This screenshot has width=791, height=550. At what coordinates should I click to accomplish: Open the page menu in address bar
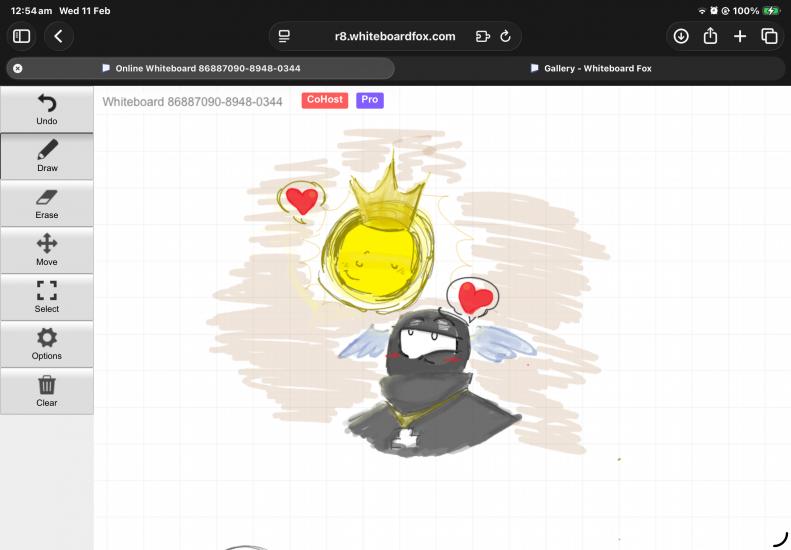point(284,36)
